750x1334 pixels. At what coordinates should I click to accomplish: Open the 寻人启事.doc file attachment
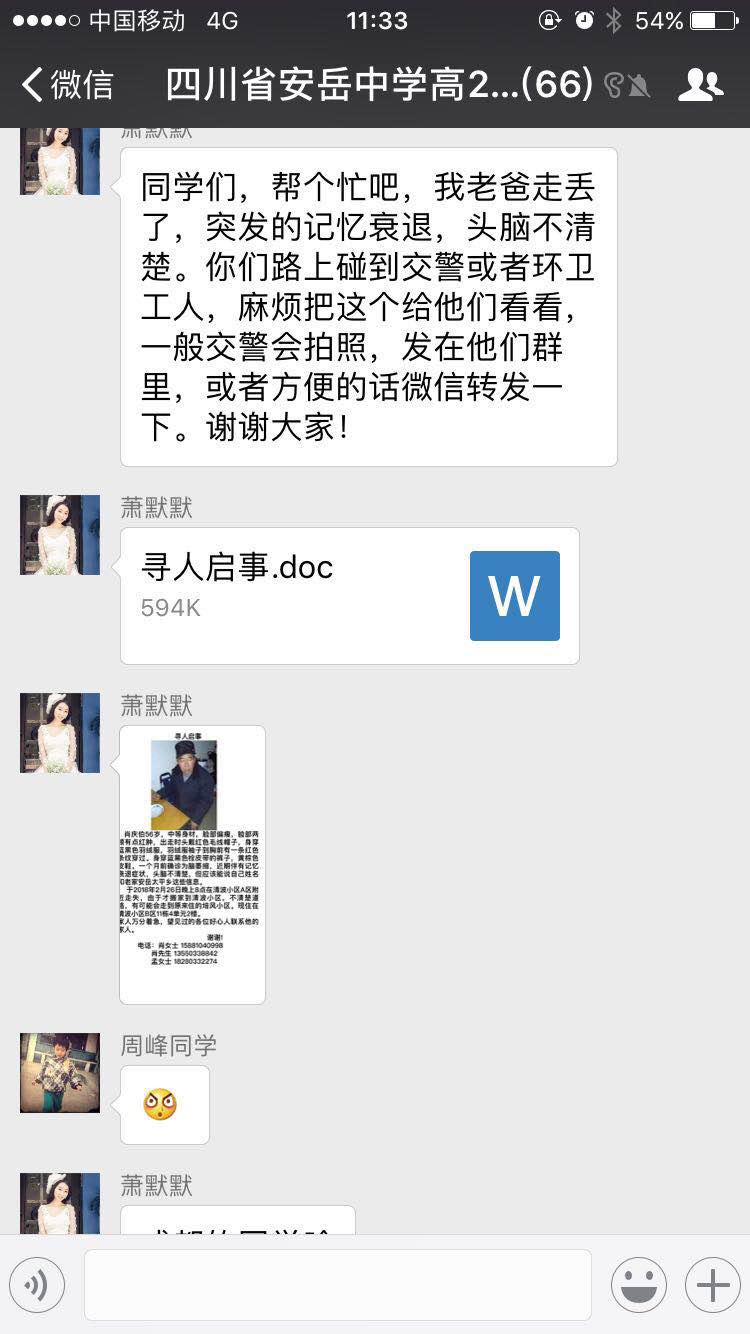[x=349, y=595]
